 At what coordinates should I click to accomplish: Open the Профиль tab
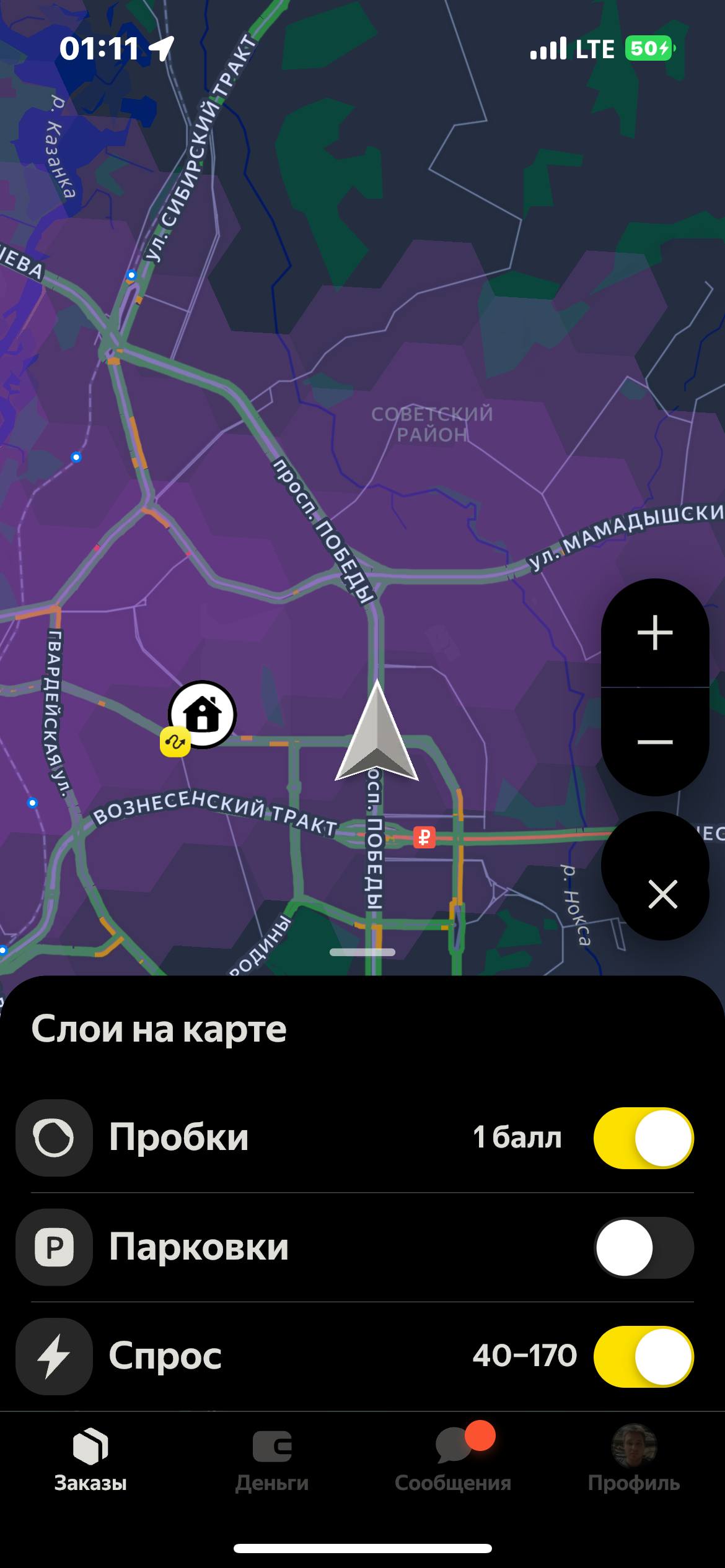pyautogui.click(x=633, y=1460)
